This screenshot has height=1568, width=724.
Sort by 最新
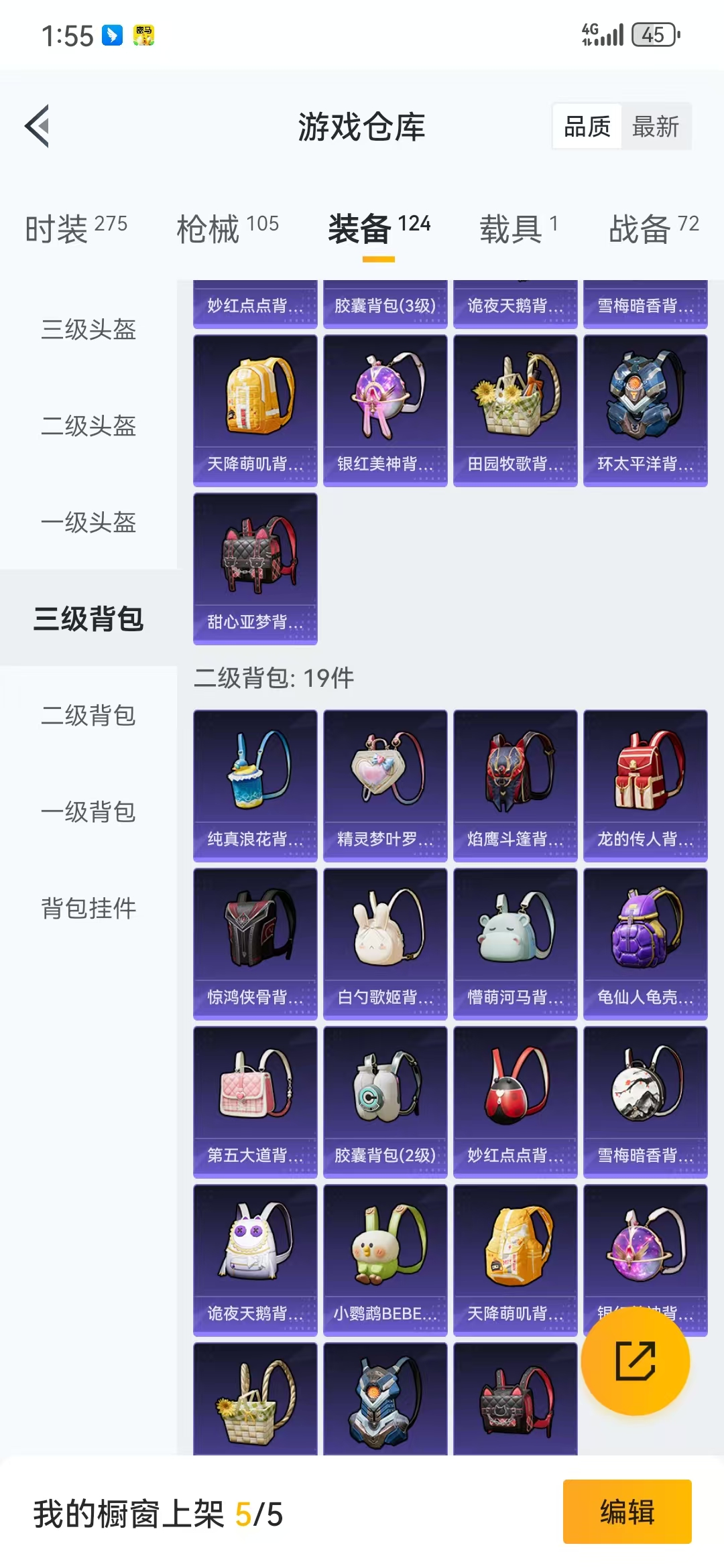pos(655,126)
